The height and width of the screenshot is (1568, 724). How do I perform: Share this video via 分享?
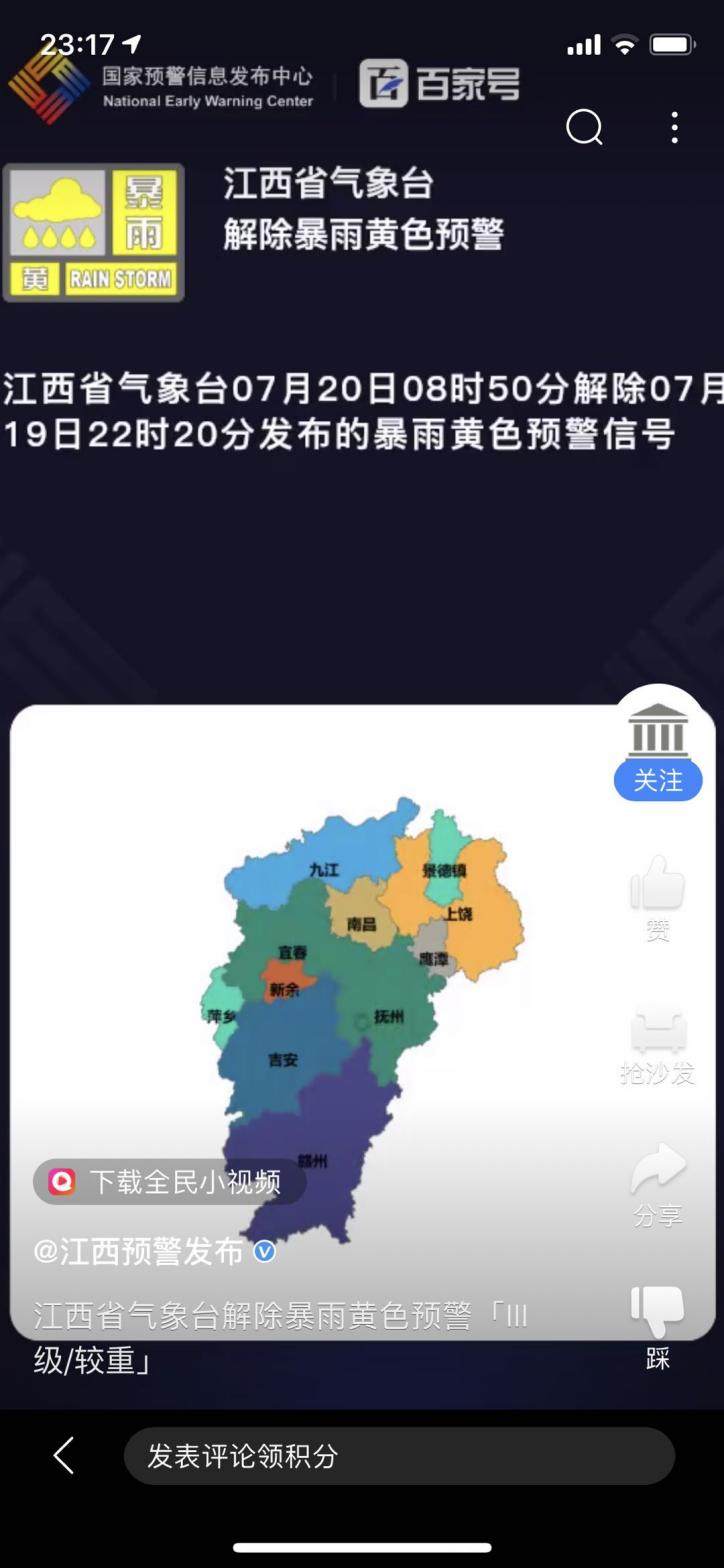tap(657, 1185)
